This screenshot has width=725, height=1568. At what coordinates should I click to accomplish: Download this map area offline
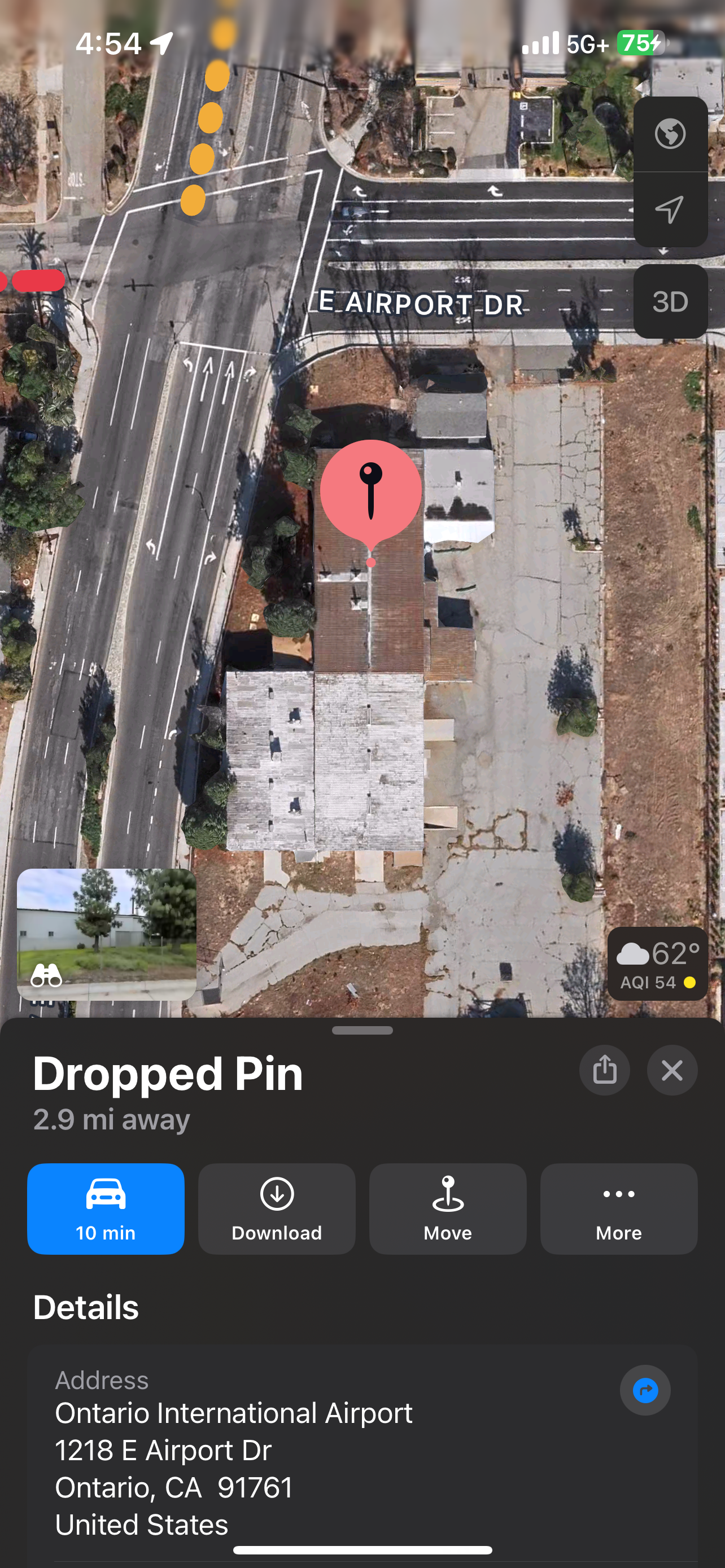click(277, 1209)
